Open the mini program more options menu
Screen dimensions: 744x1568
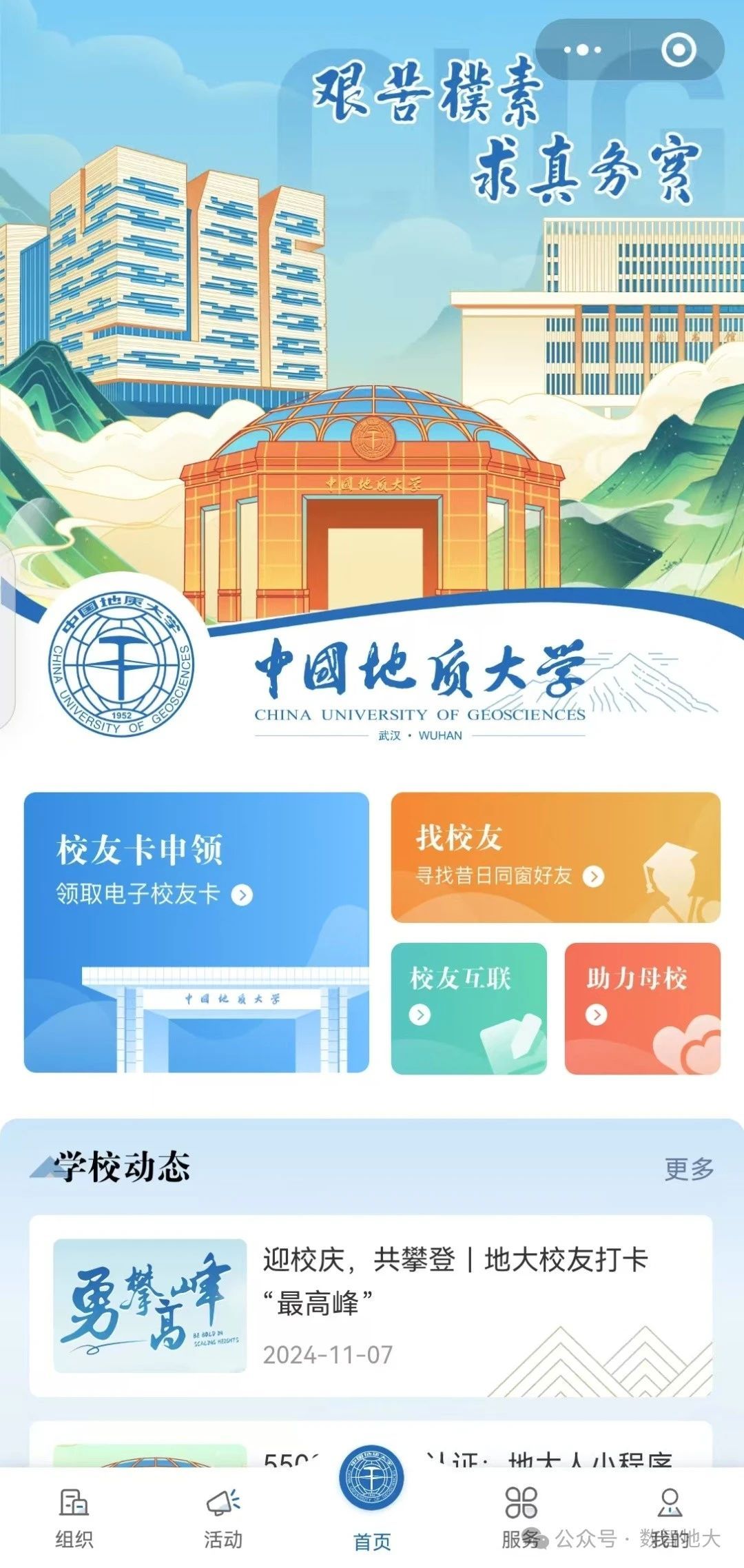tap(582, 50)
